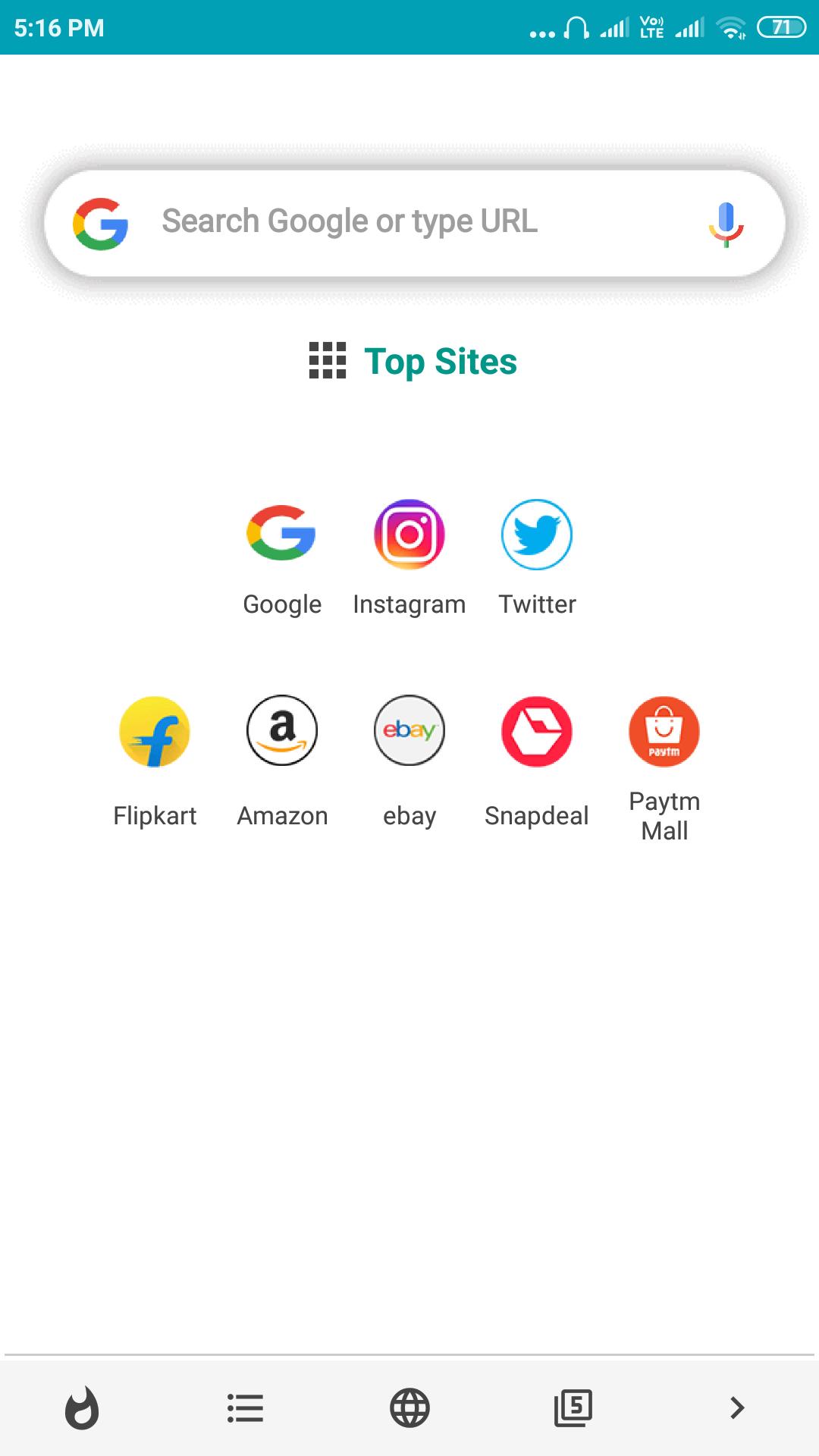This screenshot has height=1456, width=819.
Task: Tap the forward arrow in bottom bar
Action: tap(737, 1408)
